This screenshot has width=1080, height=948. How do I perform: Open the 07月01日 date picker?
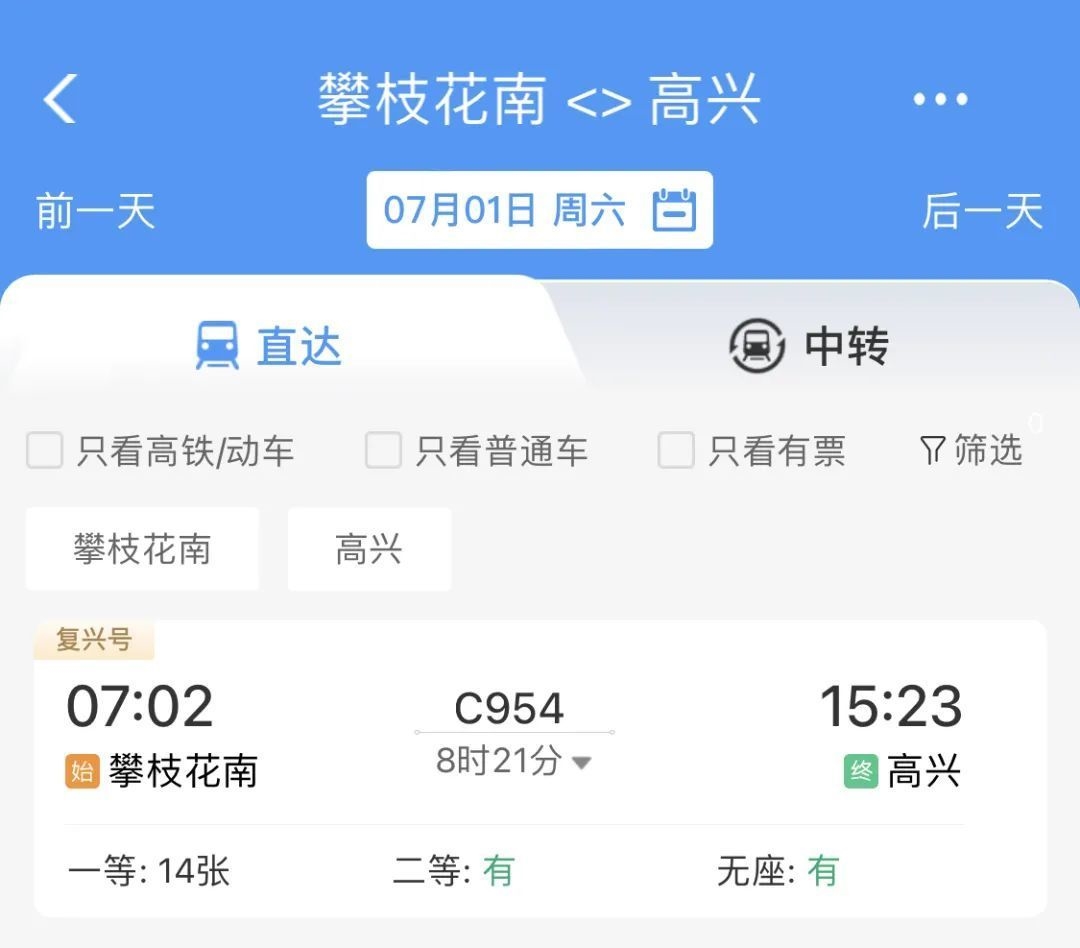click(539, 210)
